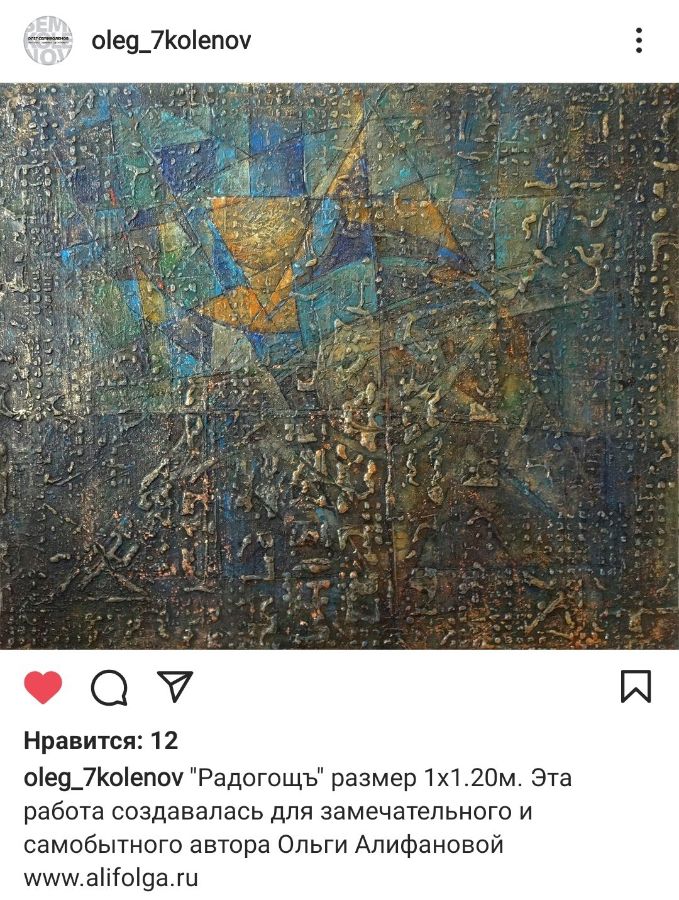679x900 pixels.
Task: Open the oleg_7kolenov username in the header
Action: point(171,41)
